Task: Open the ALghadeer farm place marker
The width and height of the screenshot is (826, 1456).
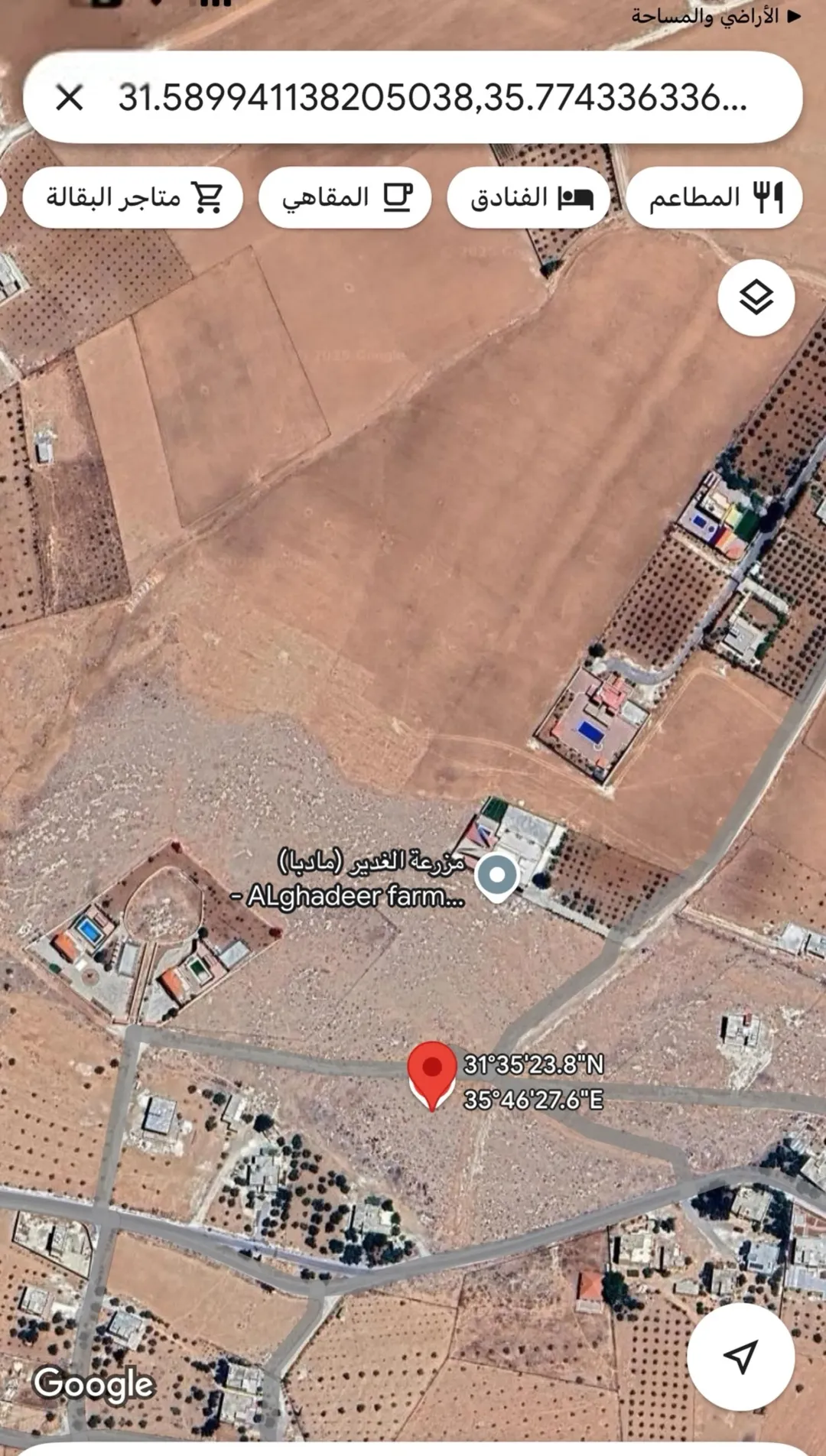Action: pos(497,878)
